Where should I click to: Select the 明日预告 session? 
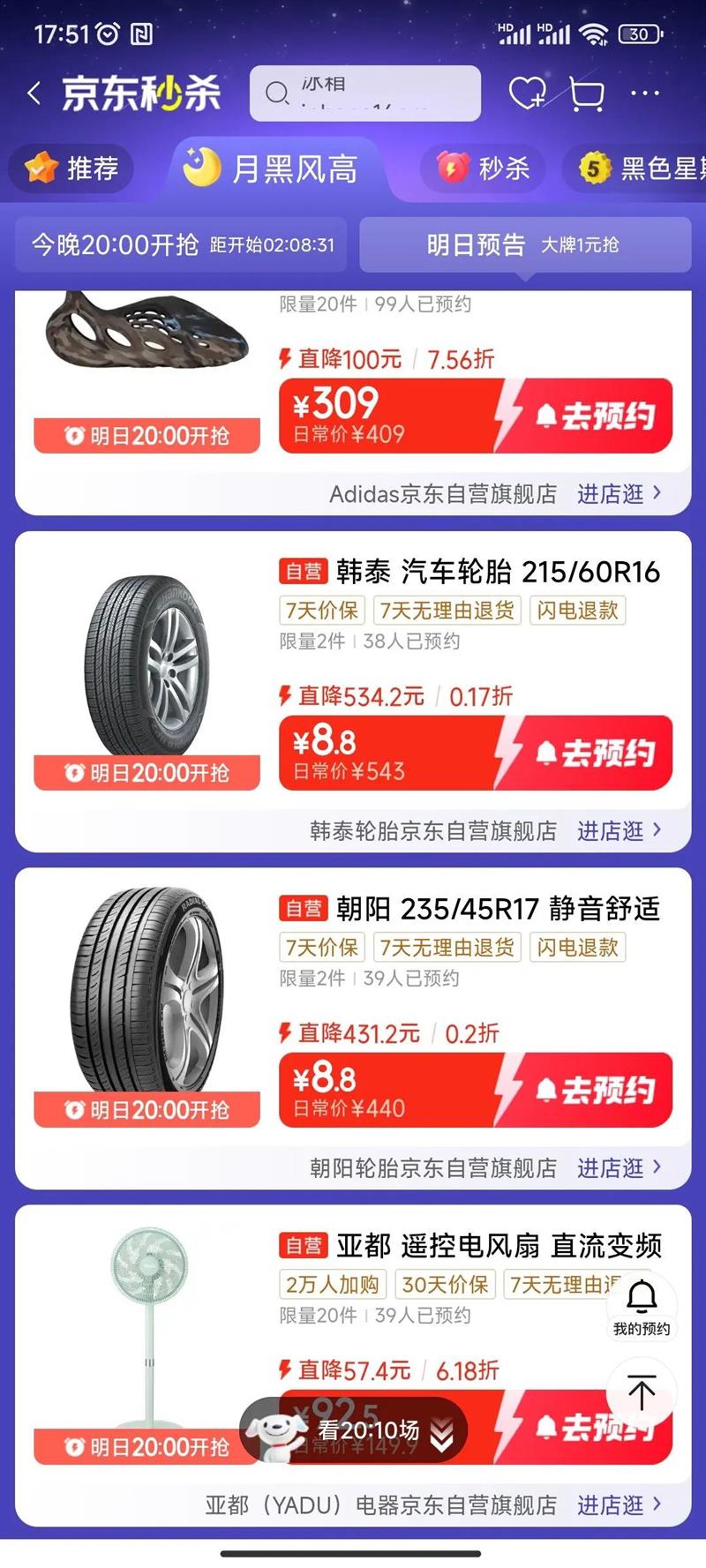[x=524, y=244]
